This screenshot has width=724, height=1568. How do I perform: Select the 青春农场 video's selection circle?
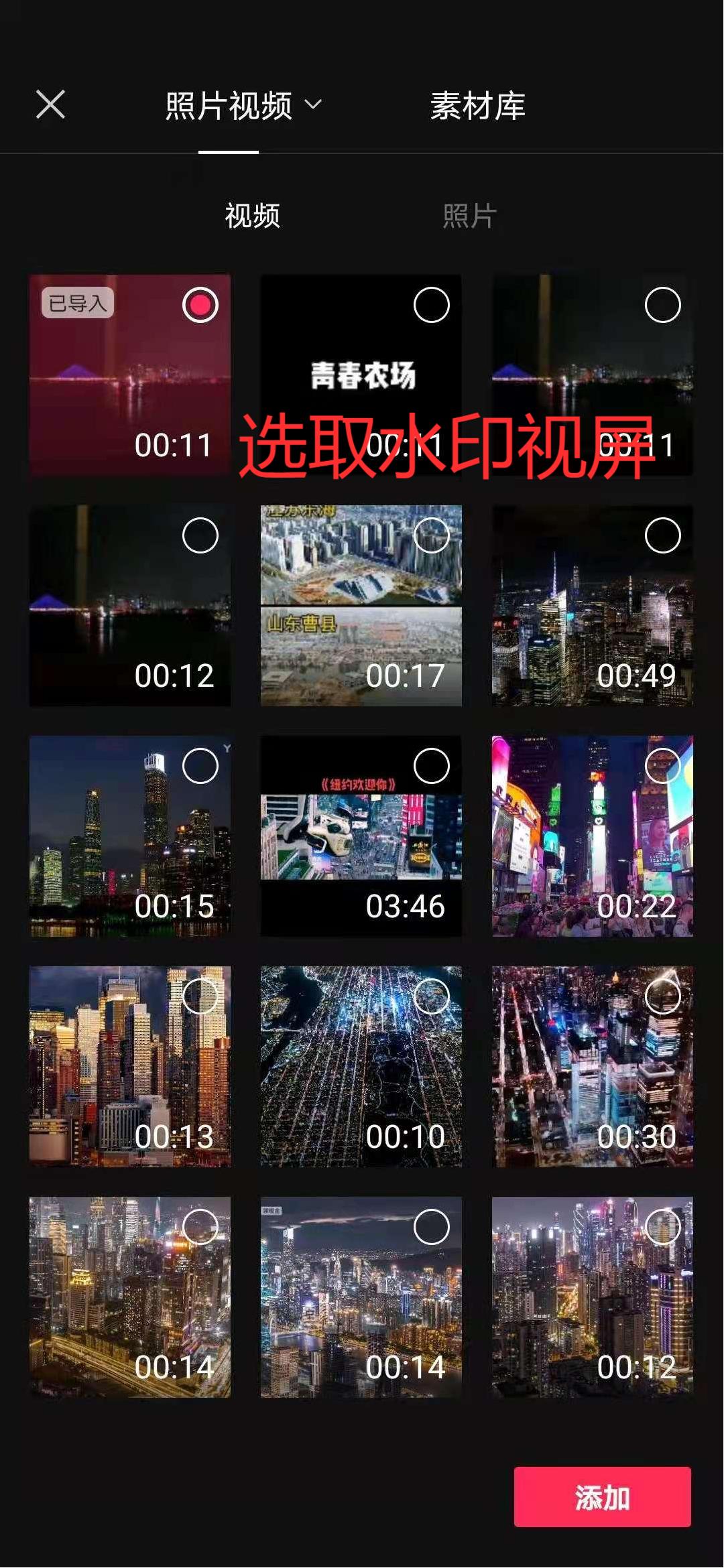(431, 304)
